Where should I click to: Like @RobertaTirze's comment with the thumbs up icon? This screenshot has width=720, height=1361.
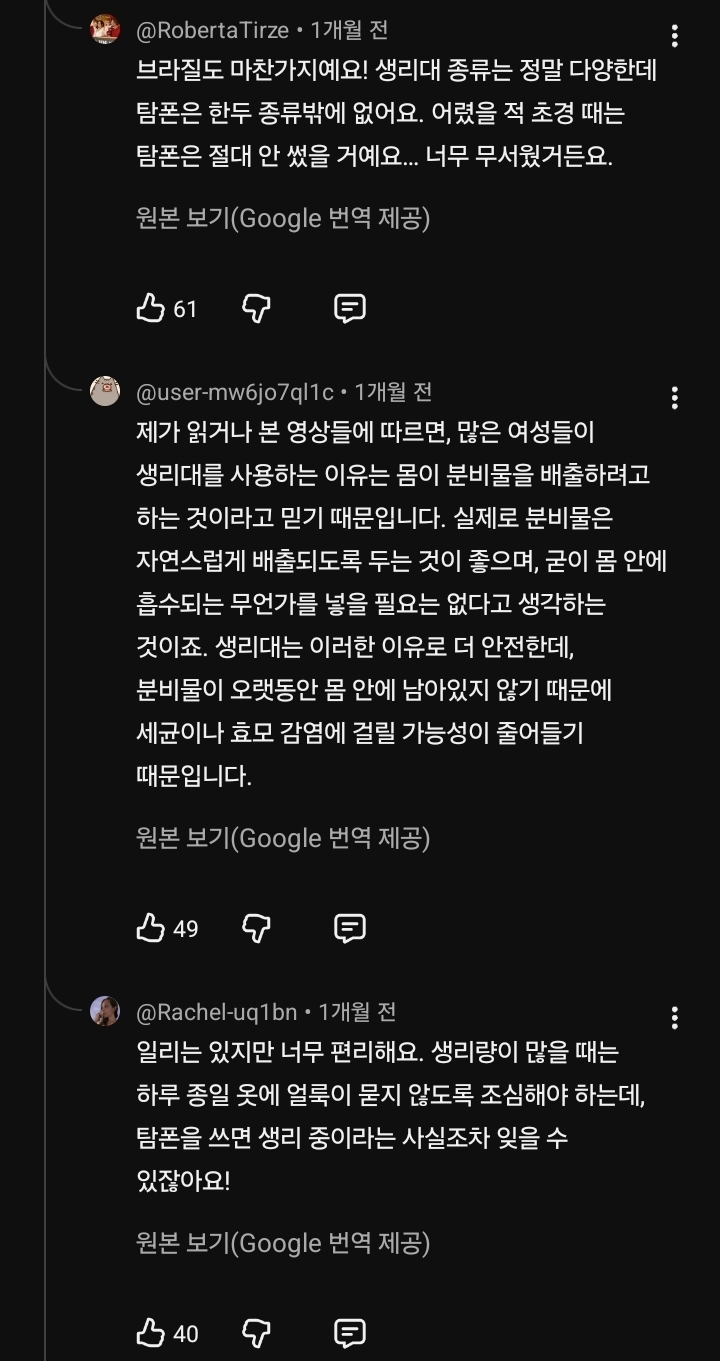coord(148,309)
